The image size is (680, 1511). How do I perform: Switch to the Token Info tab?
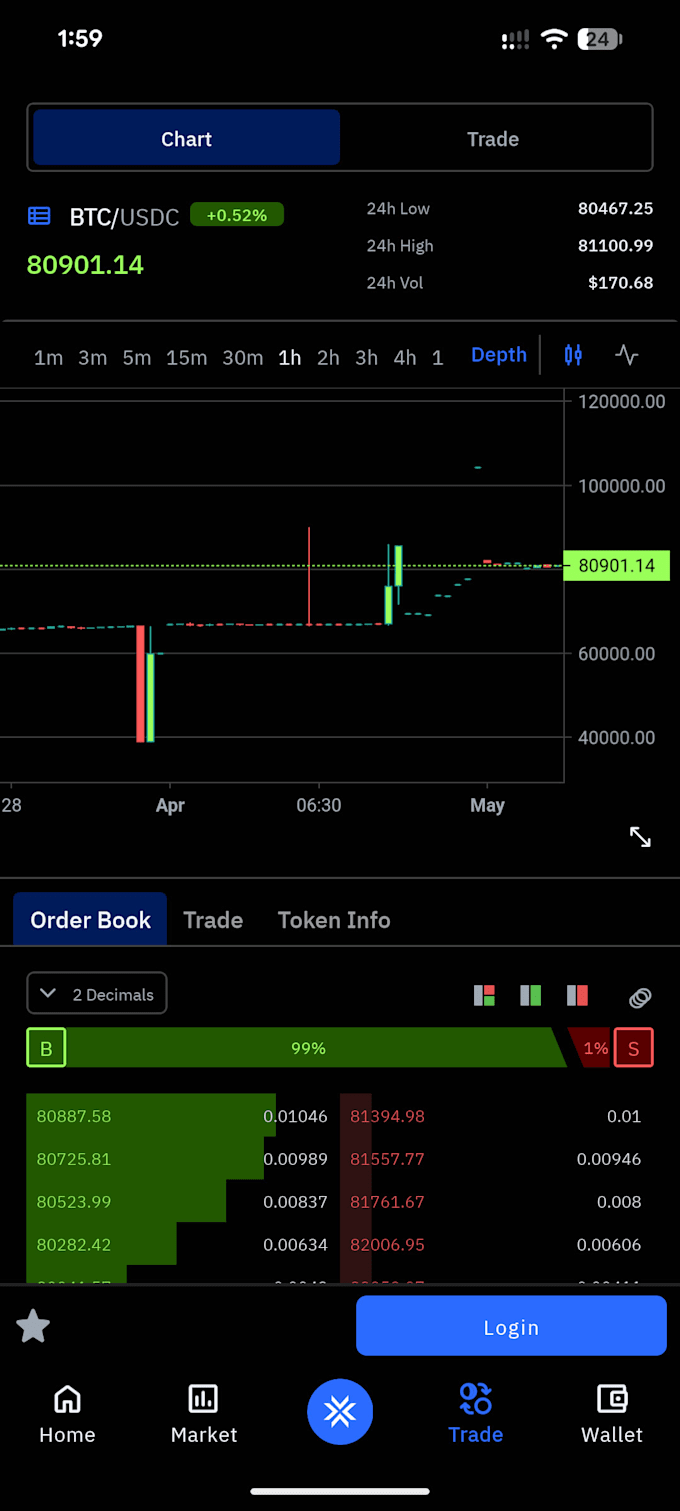(334, 920)
